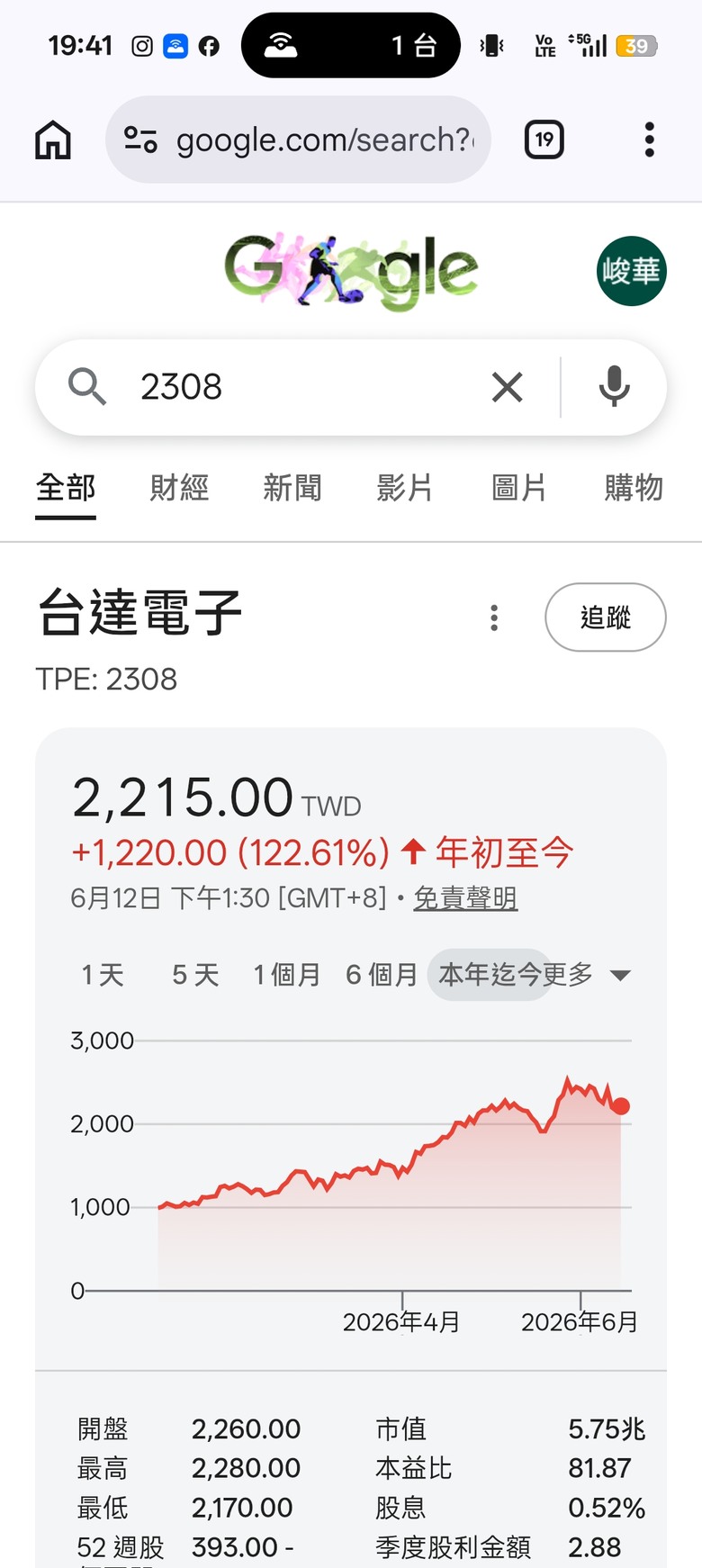Image resolution: width=702 pixels, height=1568 pixels.
Task: Open the stock card's three-dot options
Action: coord(494,617)
